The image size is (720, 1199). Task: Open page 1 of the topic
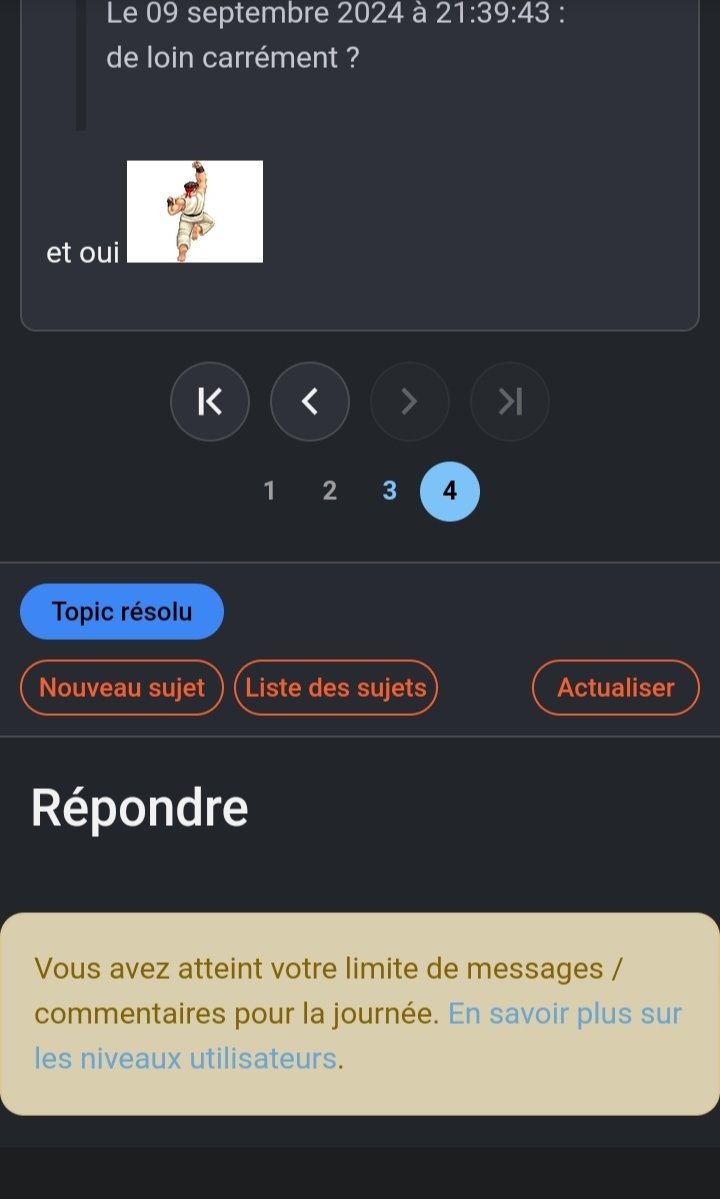coord(269,491)
